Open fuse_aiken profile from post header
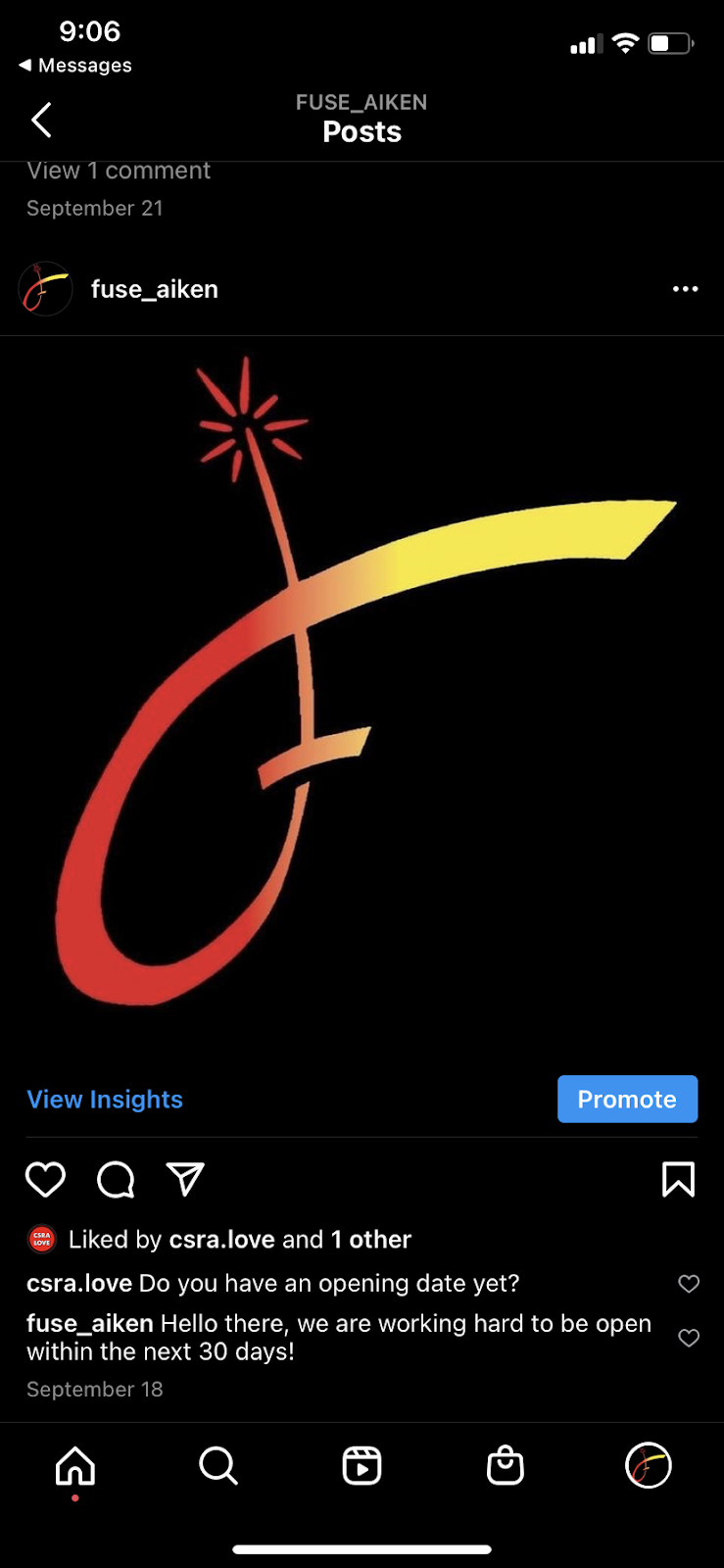The width and height of the screenshot is (724, 1568). pos(154,289)
